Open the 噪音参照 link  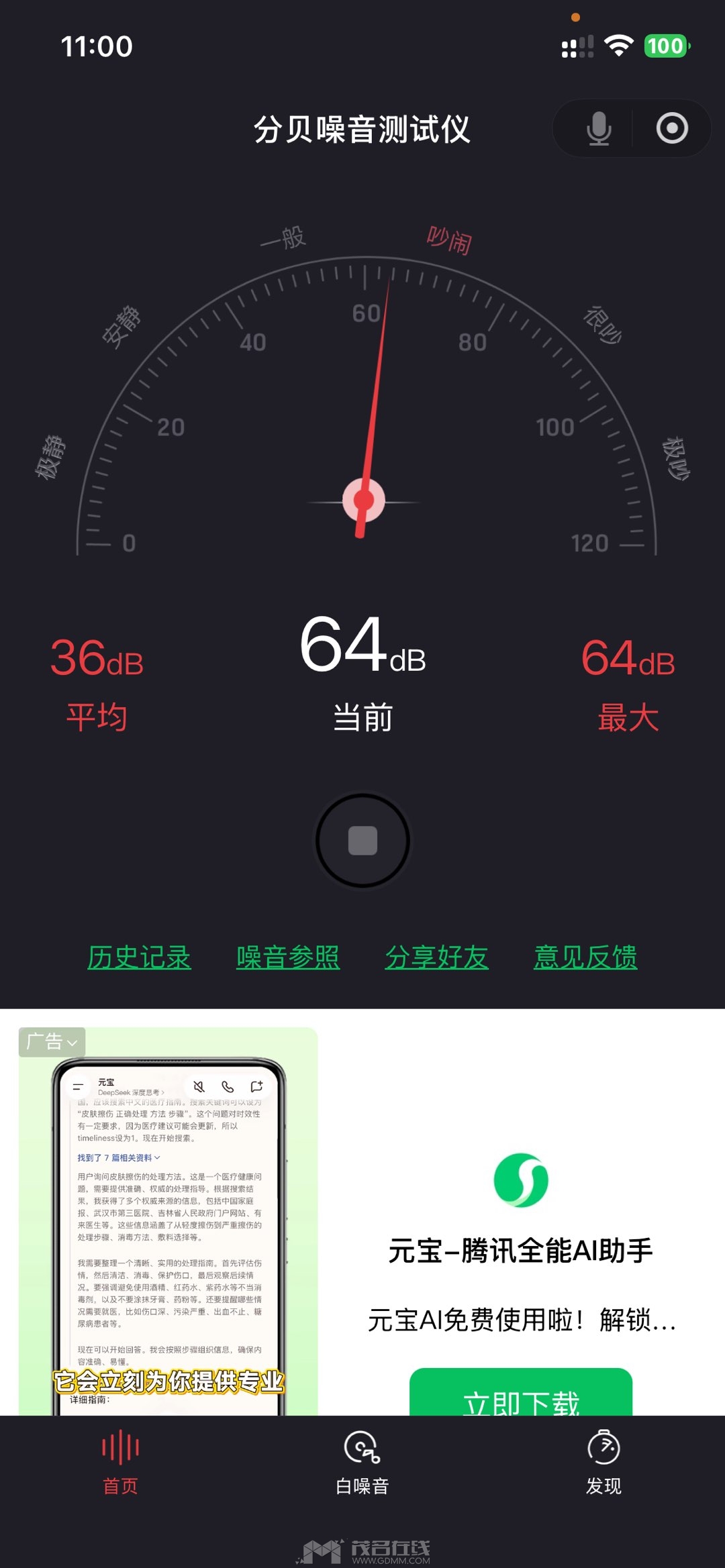(288, 957)
